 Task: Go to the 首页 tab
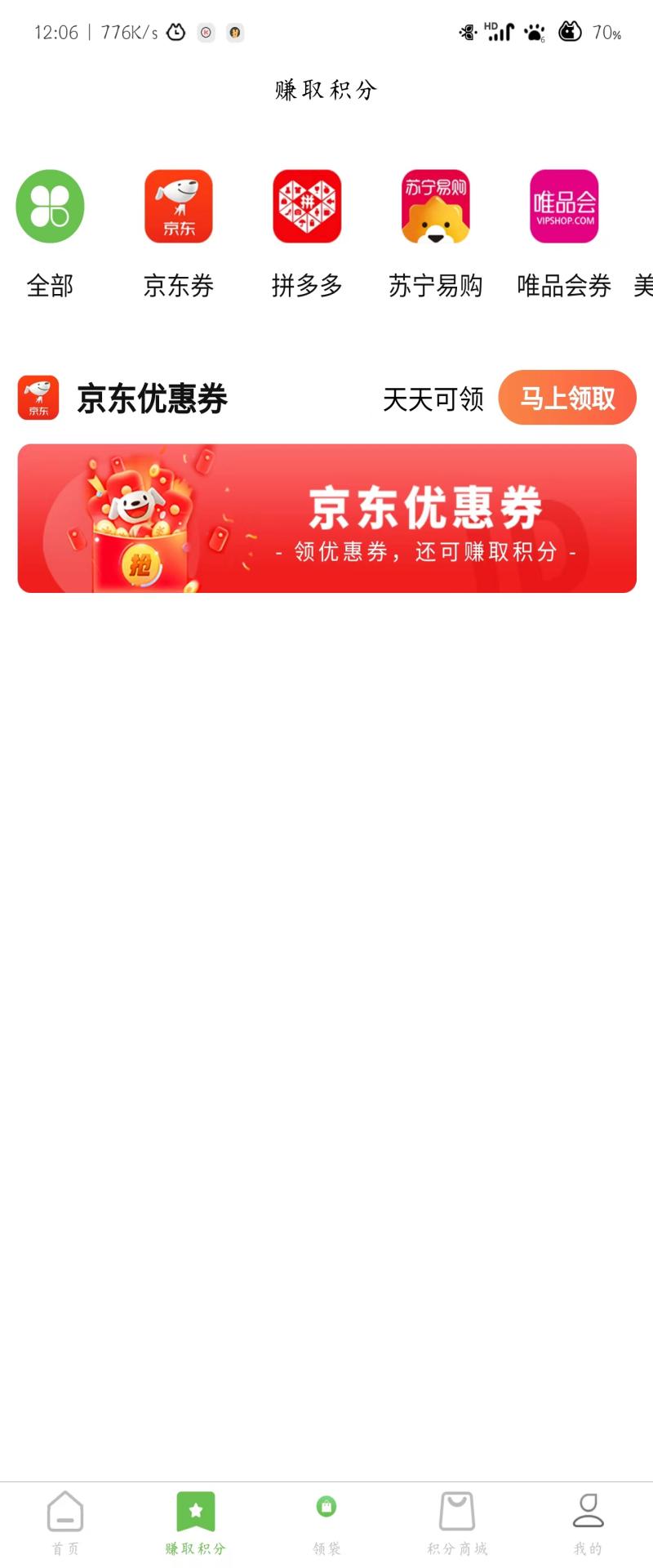65,1521
